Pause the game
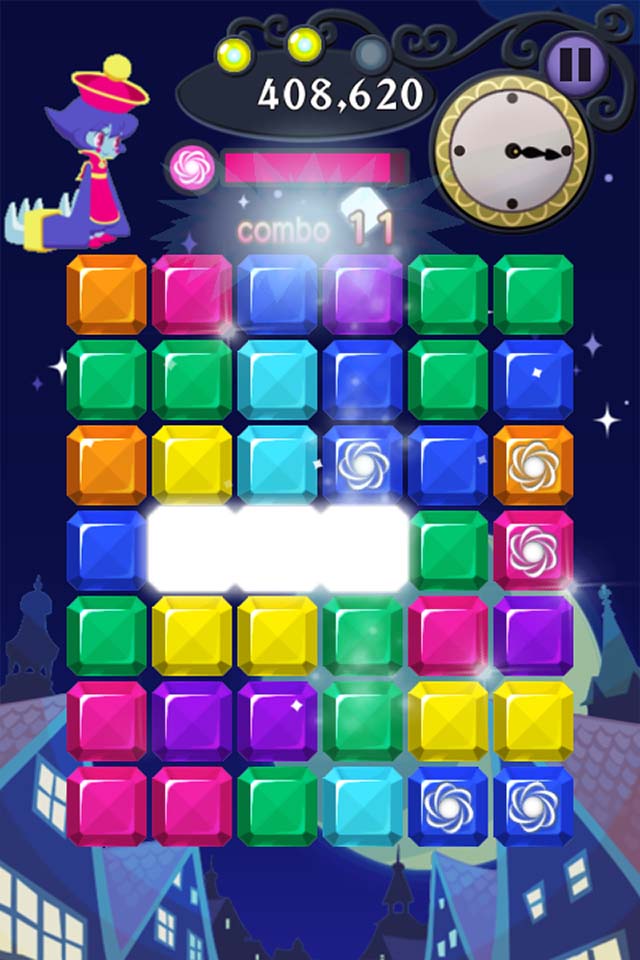The width and height of the screenshot is (640, 960). pos(574,64)
